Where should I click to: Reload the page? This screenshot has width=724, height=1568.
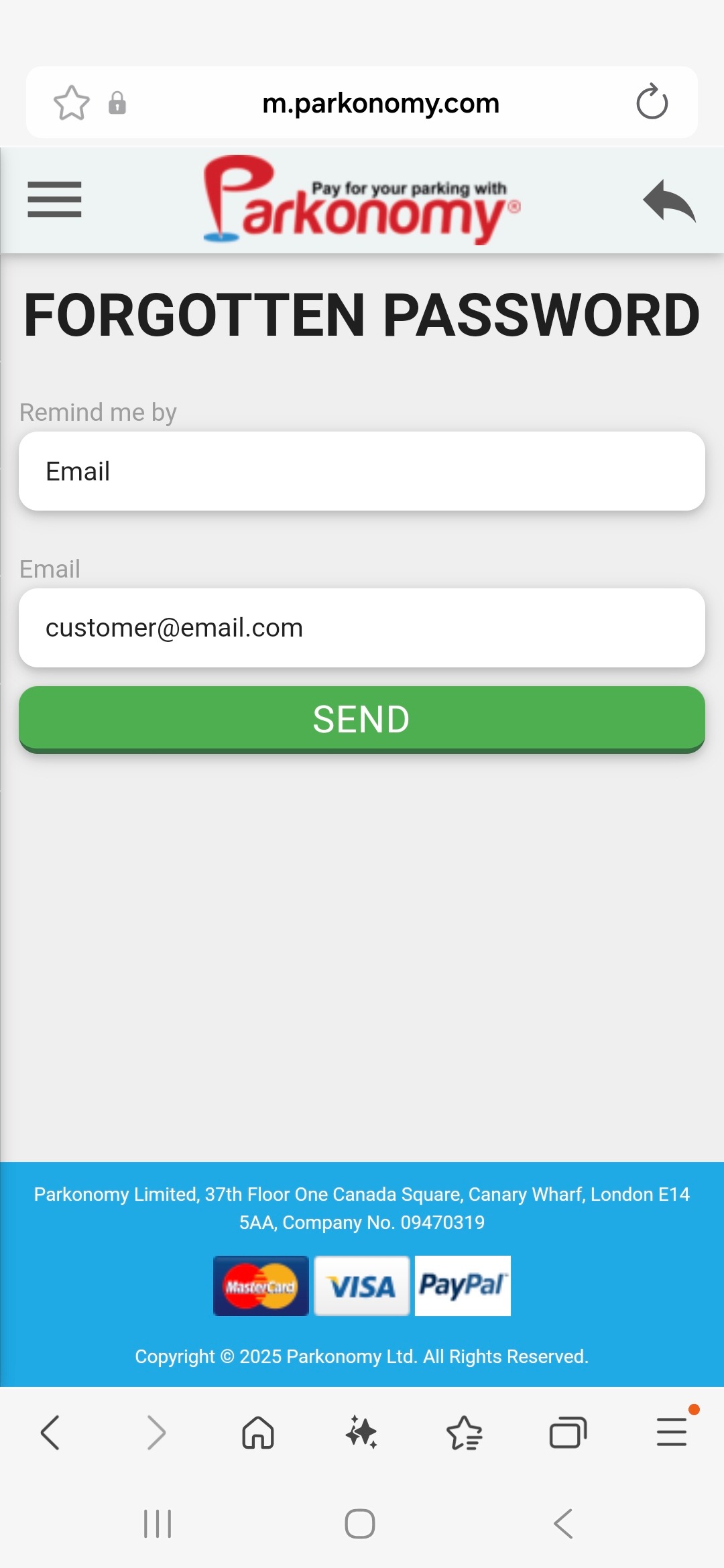pyautogui.click(x=652, y=103)
